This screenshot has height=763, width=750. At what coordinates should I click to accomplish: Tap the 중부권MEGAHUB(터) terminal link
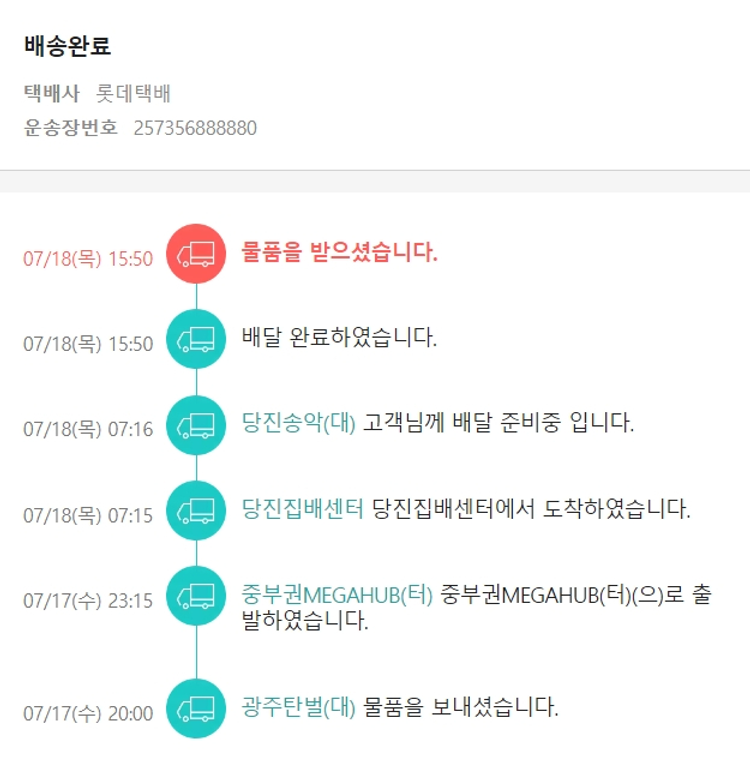tap(337, 595)
